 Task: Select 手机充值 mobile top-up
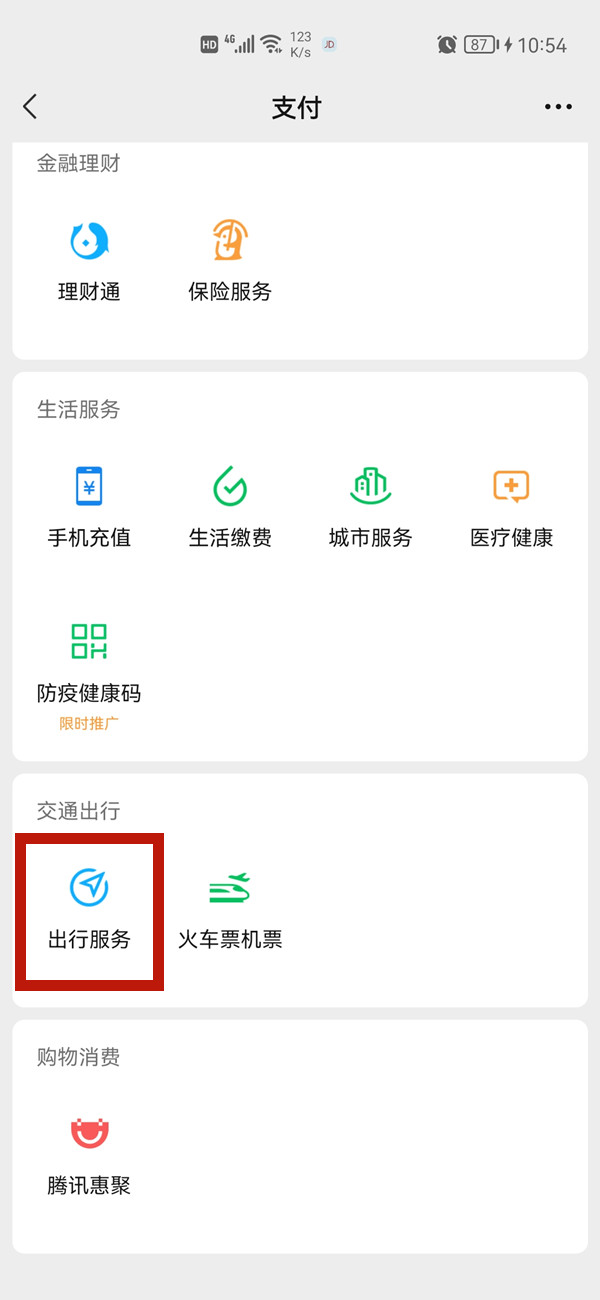(89, 506)
